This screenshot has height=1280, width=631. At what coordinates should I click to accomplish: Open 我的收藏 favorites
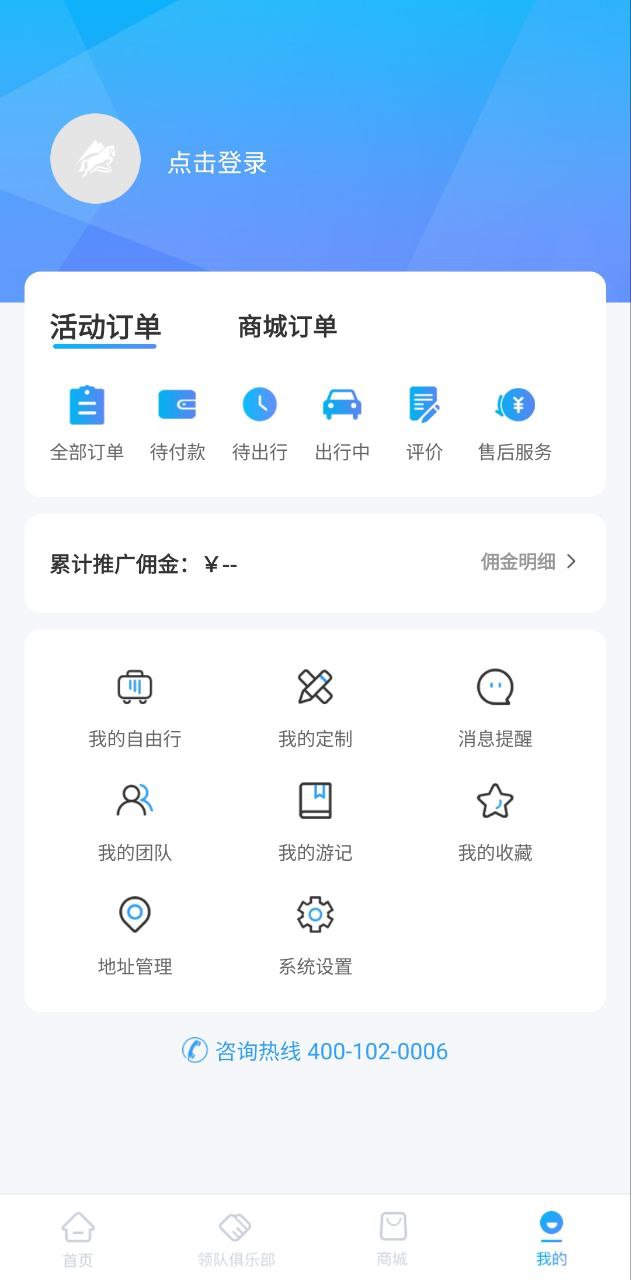[x=495, y=824]
